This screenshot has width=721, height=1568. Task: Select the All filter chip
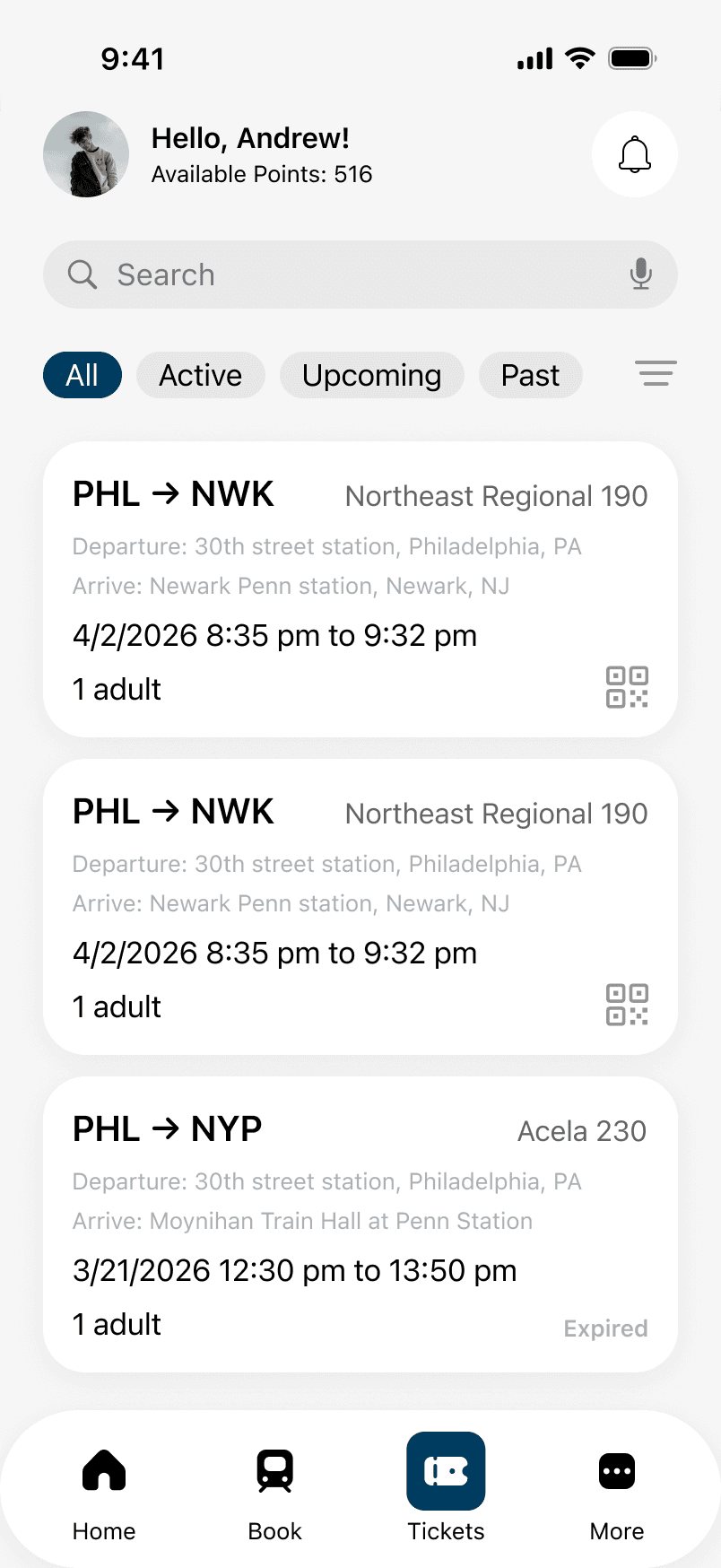[83, 375]
